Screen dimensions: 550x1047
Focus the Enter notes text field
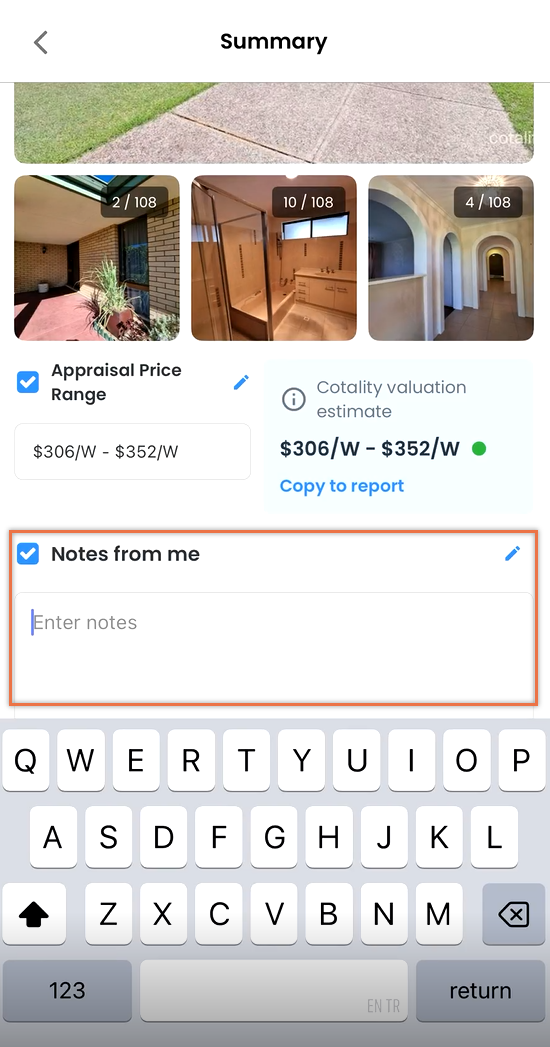[x=274, y=647]
